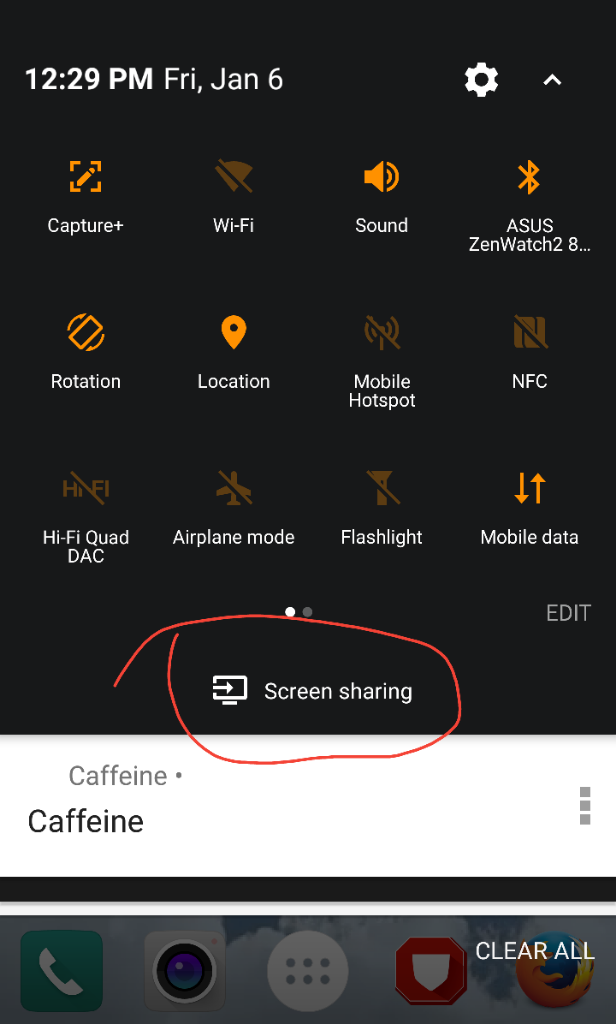Turn on NFC

click(529, 334)
